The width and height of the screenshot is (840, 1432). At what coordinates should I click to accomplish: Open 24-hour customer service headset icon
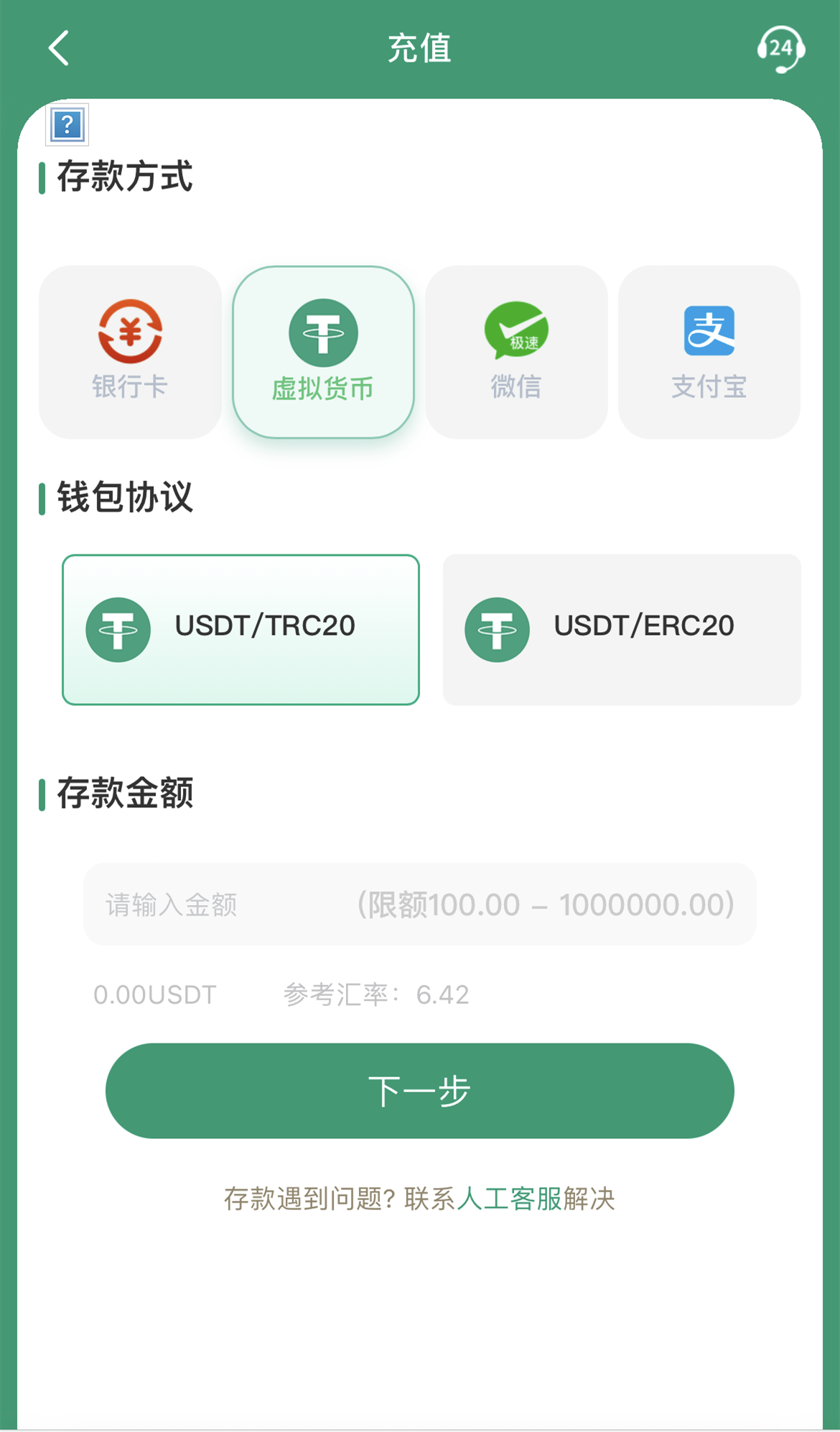point(780,49)
